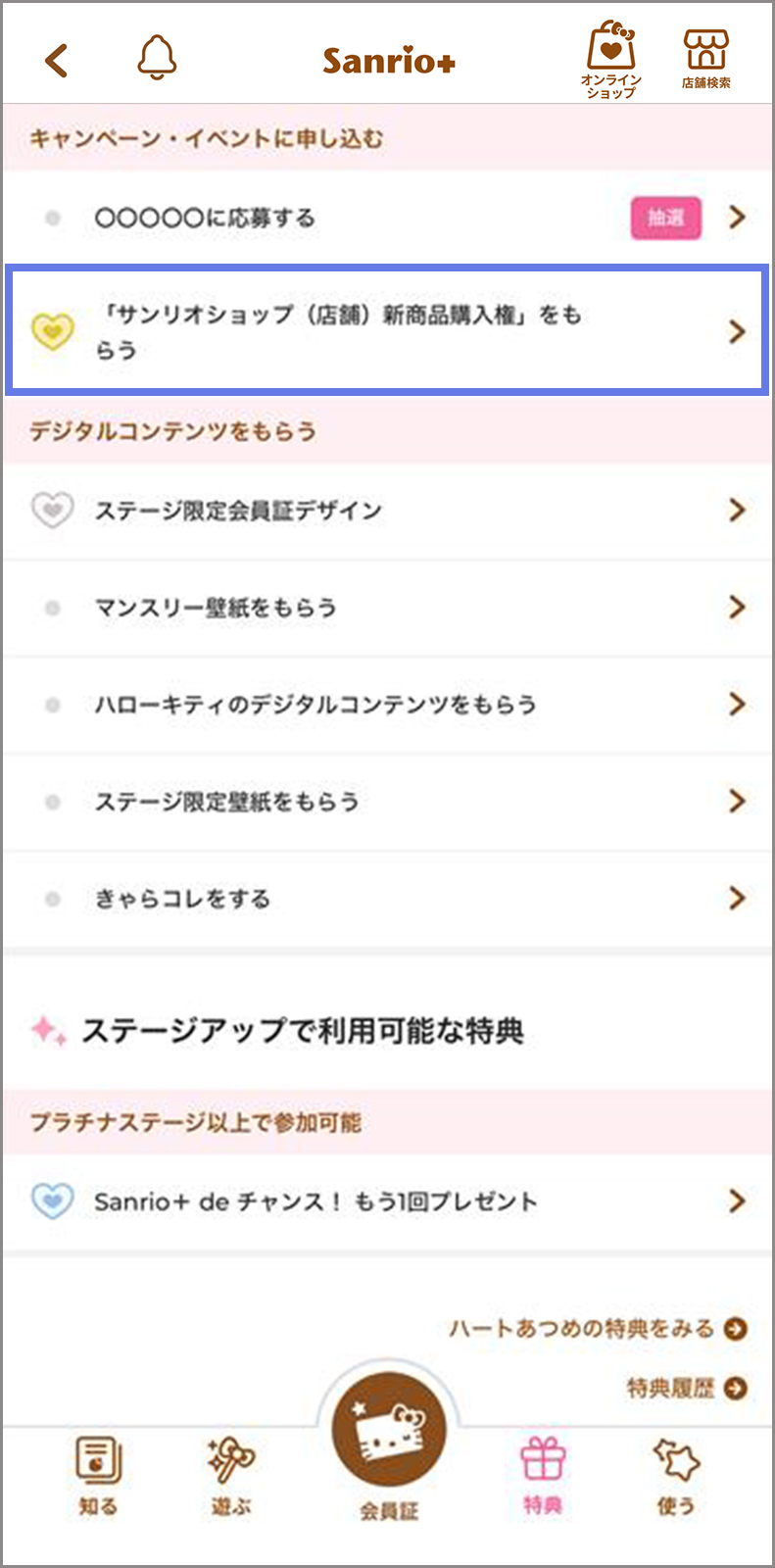Open the オンラインショップ shortcut
The image size is (775, 1568).
(610, 61)
